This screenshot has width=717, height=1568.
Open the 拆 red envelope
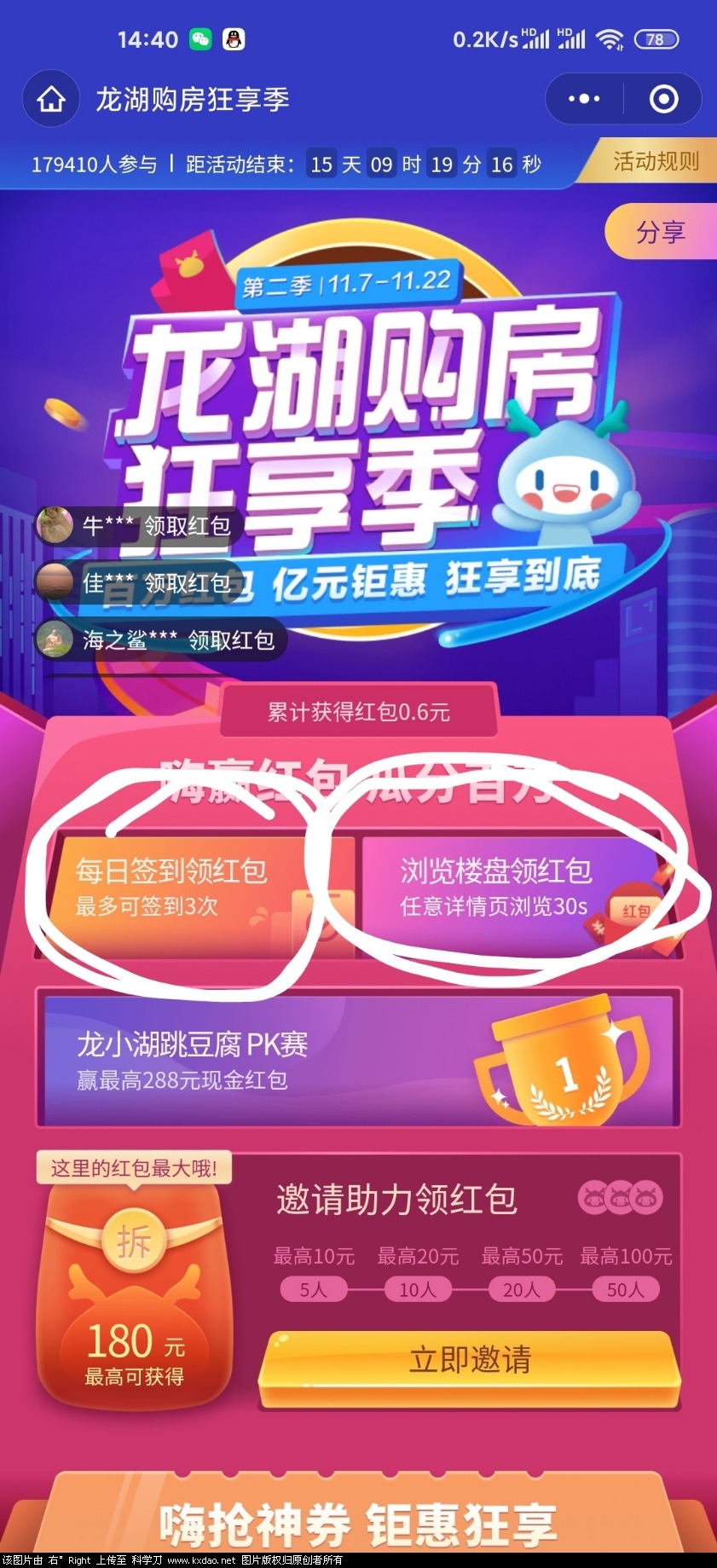pyautogui.click(x=134, y=1241)
